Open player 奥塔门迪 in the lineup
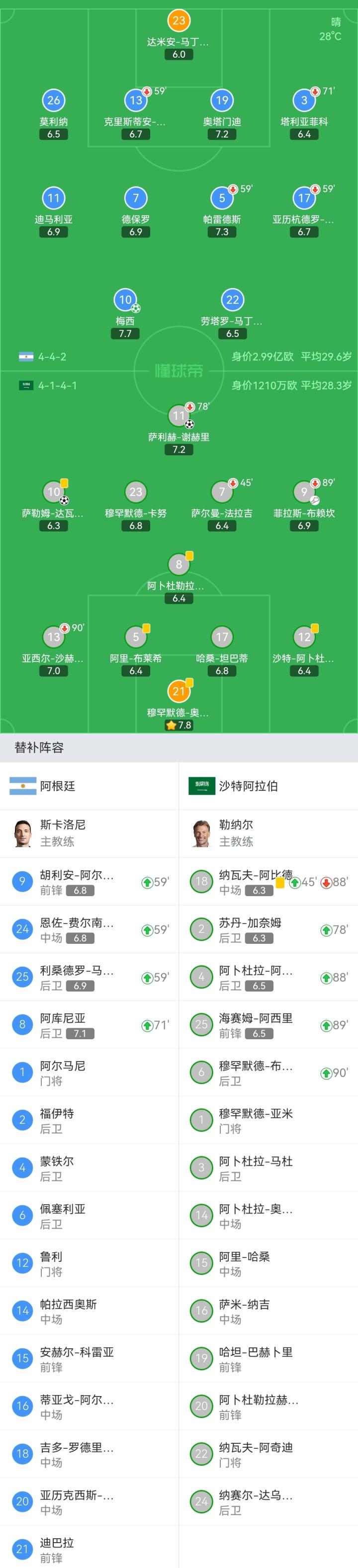Viewport: 358px width, 1568px height. [x=222, y=101]
